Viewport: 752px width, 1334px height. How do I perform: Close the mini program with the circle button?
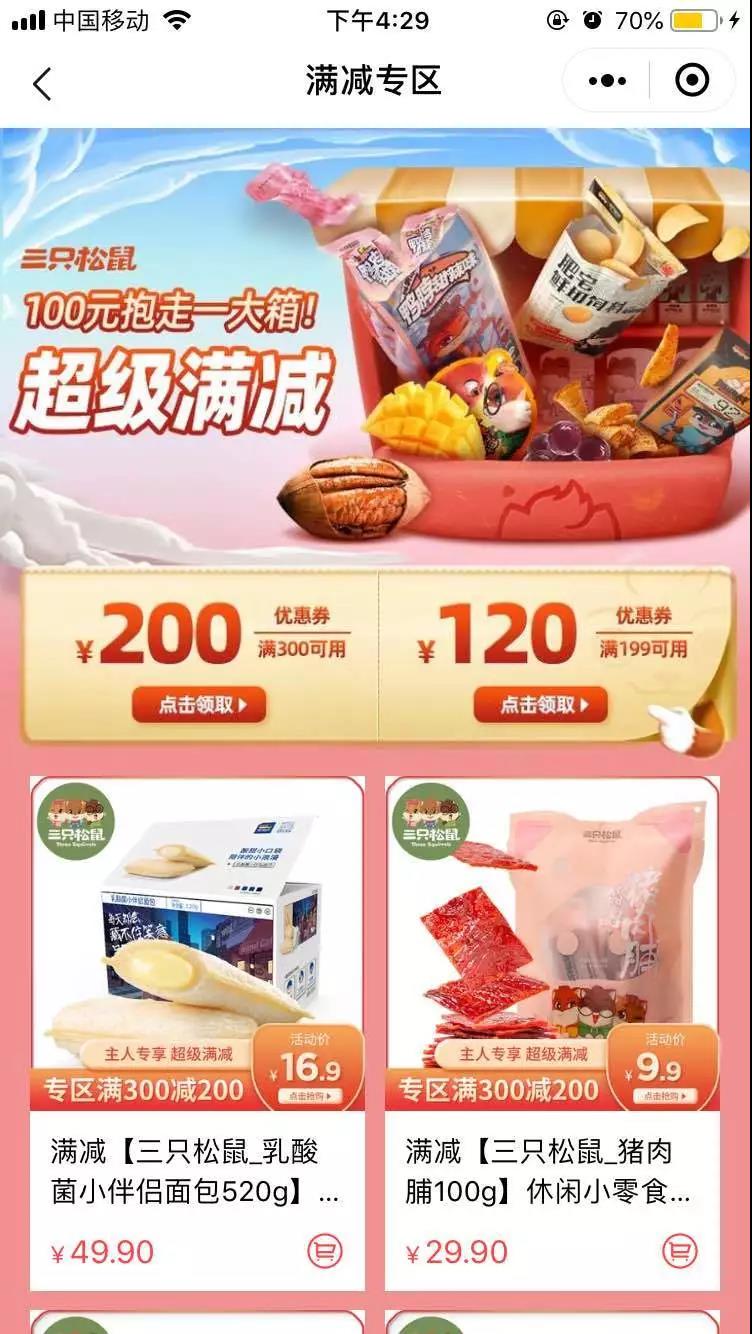pos(692,81)
